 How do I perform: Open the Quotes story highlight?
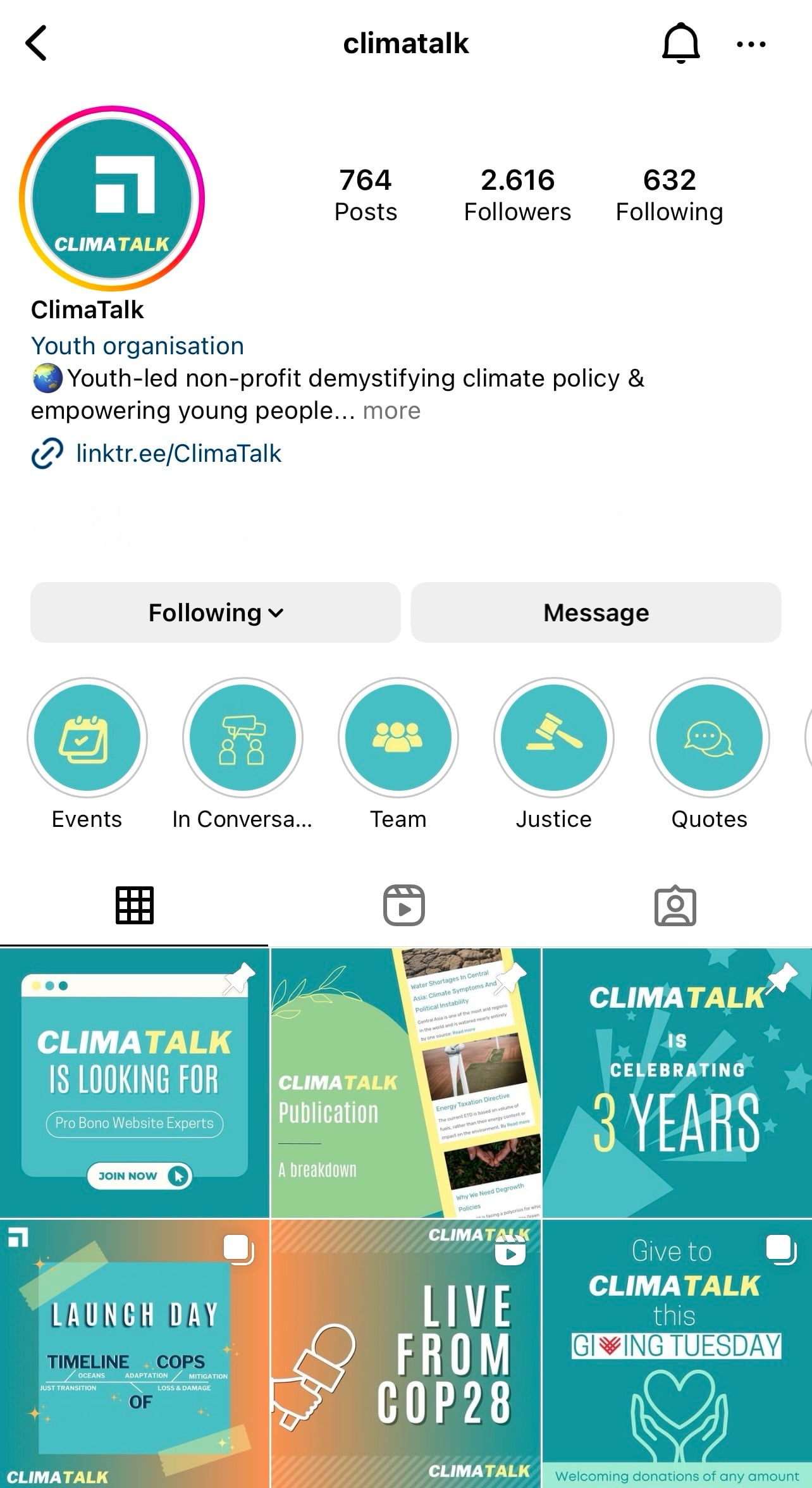pos(710,738)
